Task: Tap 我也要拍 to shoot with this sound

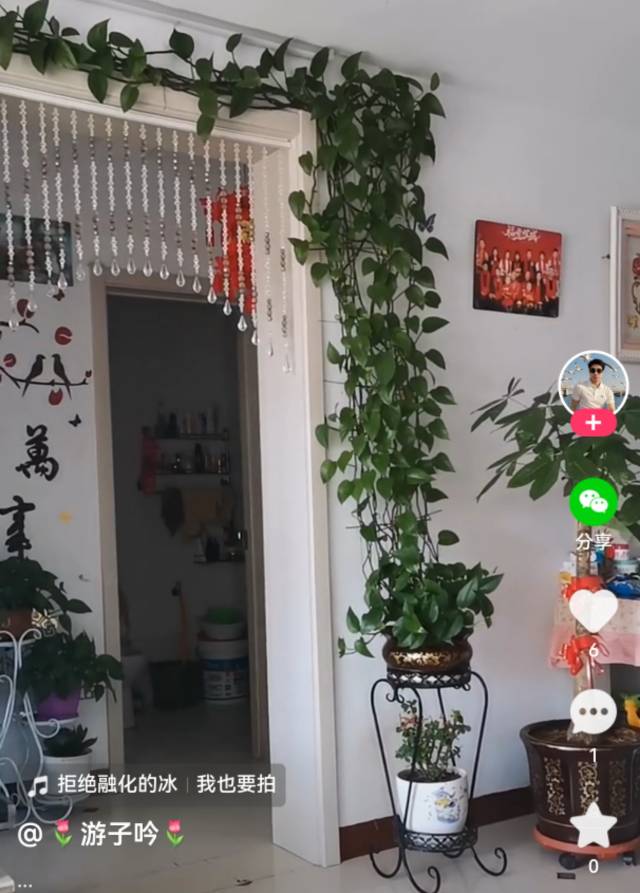Action: [x=236, y=784]
